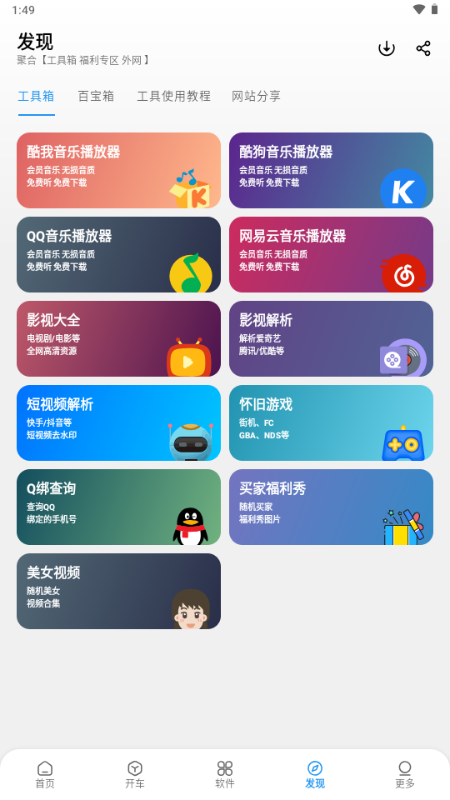Open the 工具使用教程 tab
Image resolution: width=450 pixels, height=800 pixels.
coord(173,96)
